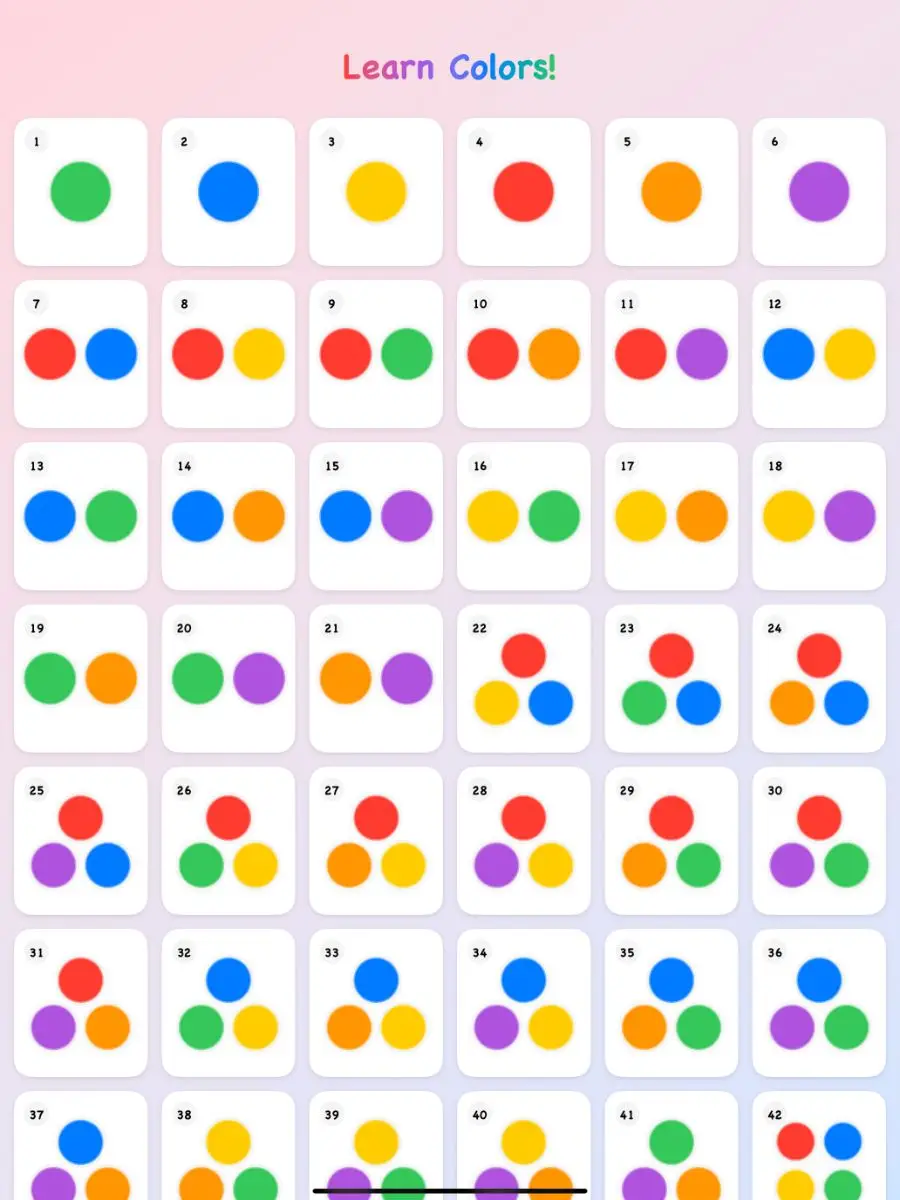Select the yellow circle on card 12
The height and width of the screenshot is (1200, 900).
tap(851, 353)
